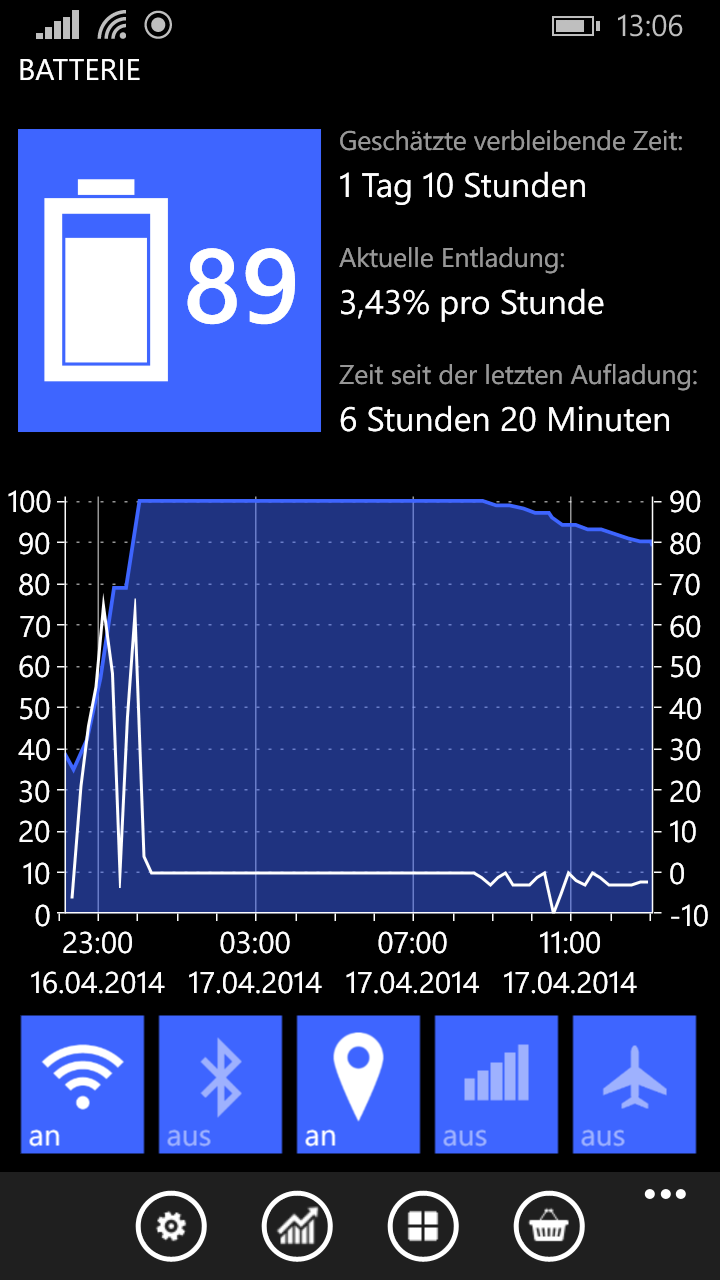Open the four-square tile icon
This screenshot has height=1280, width=720.
point(423,1226)
